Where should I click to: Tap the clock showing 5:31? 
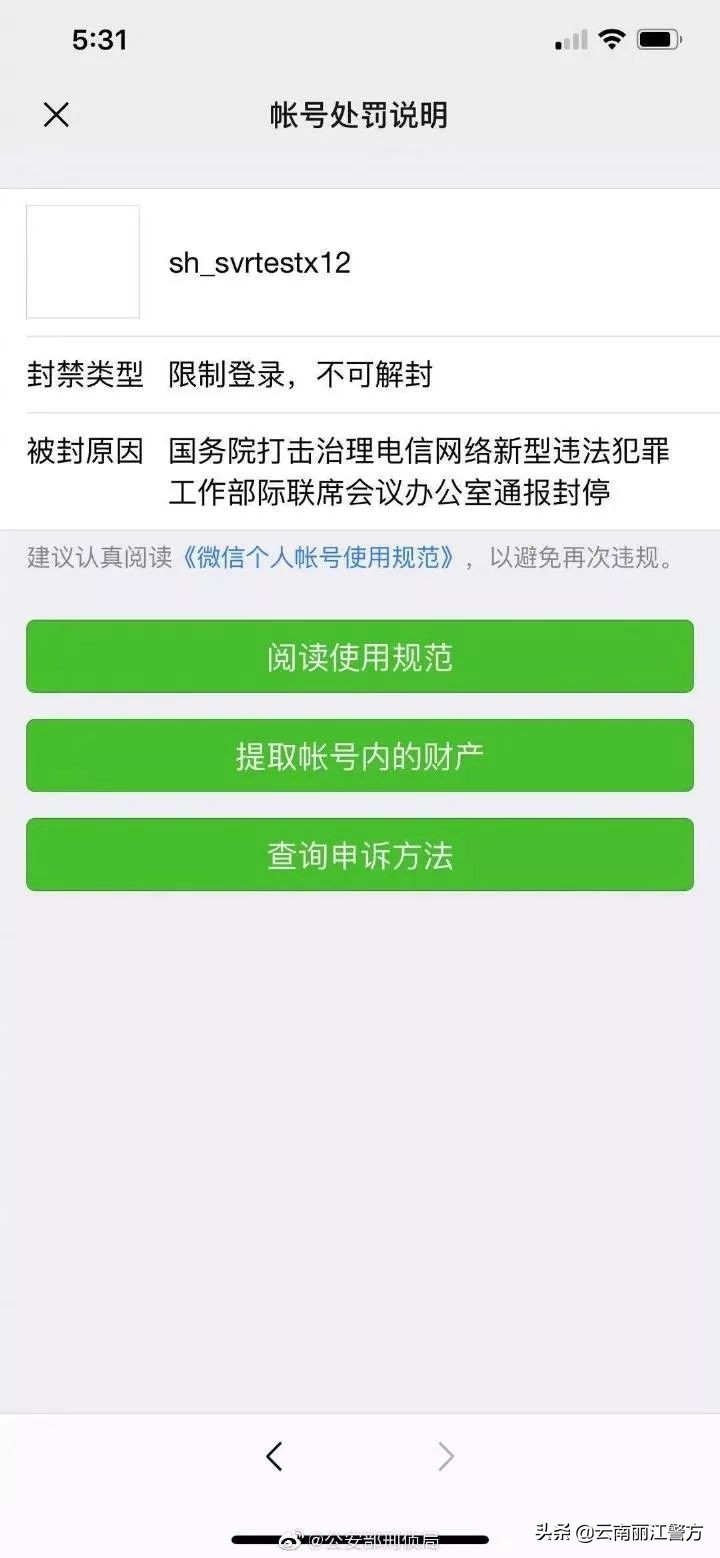coord(100,39)
